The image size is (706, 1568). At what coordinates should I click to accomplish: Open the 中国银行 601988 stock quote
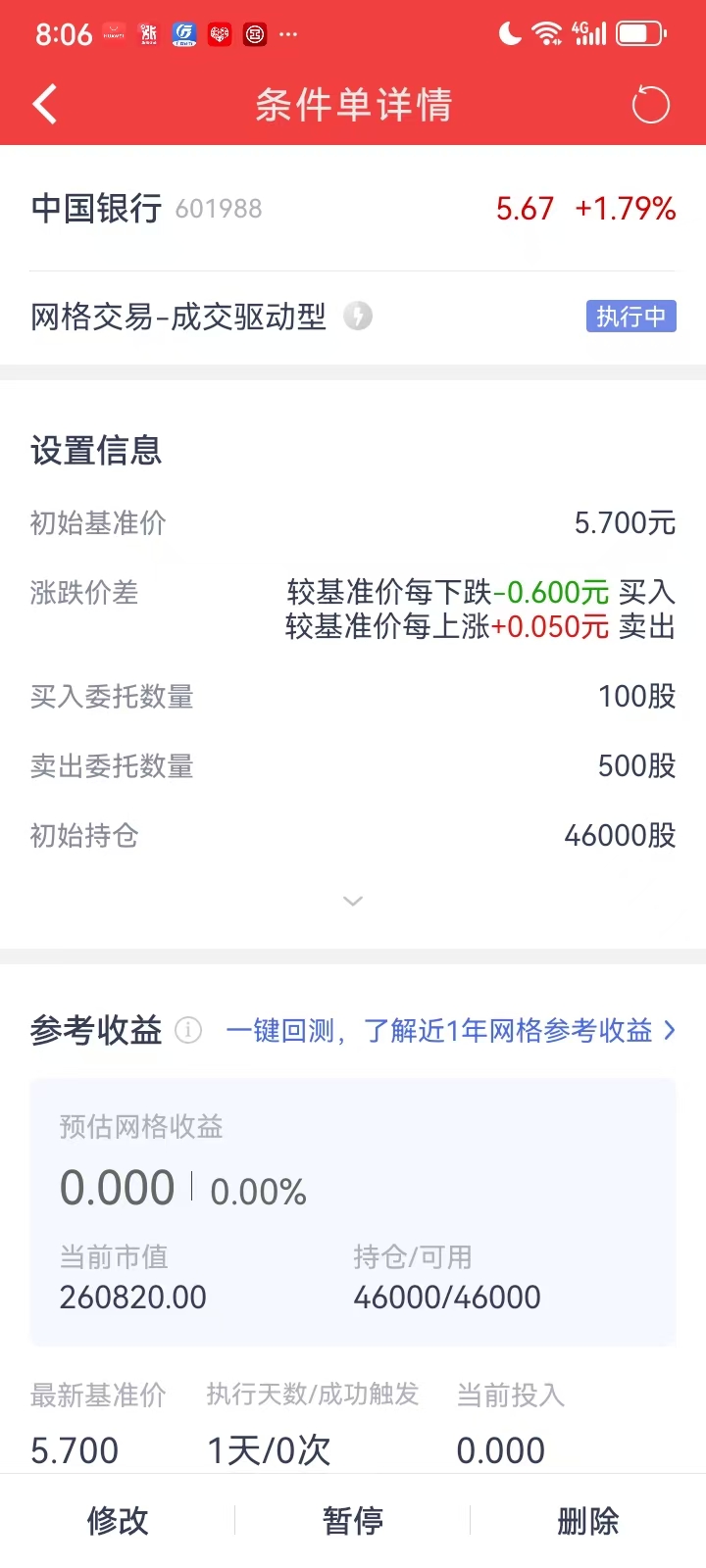tap(147, 209)
